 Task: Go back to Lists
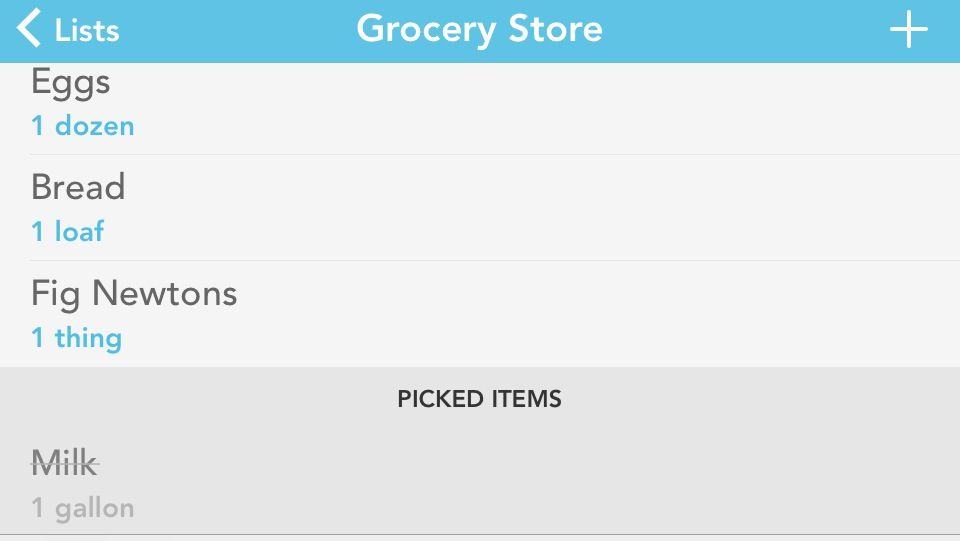[x=68, y=29]
